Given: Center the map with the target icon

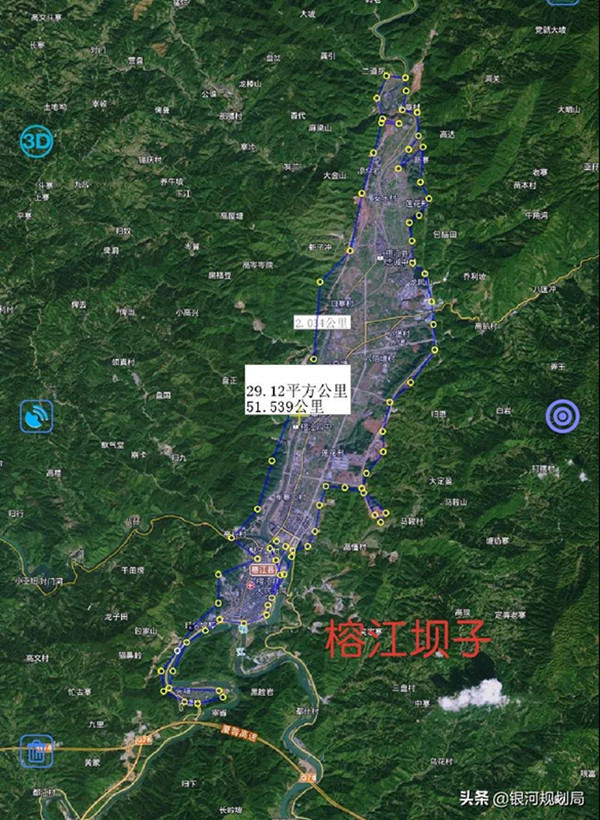Looking at the screenshot, I should coord(561,415).
